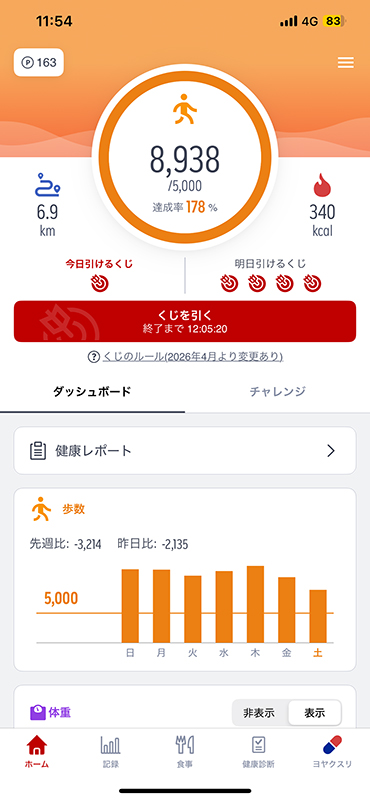Open the hamburger menu
Image resolution: width=370 pixels, height=800 pixels.
coord(346,63)
